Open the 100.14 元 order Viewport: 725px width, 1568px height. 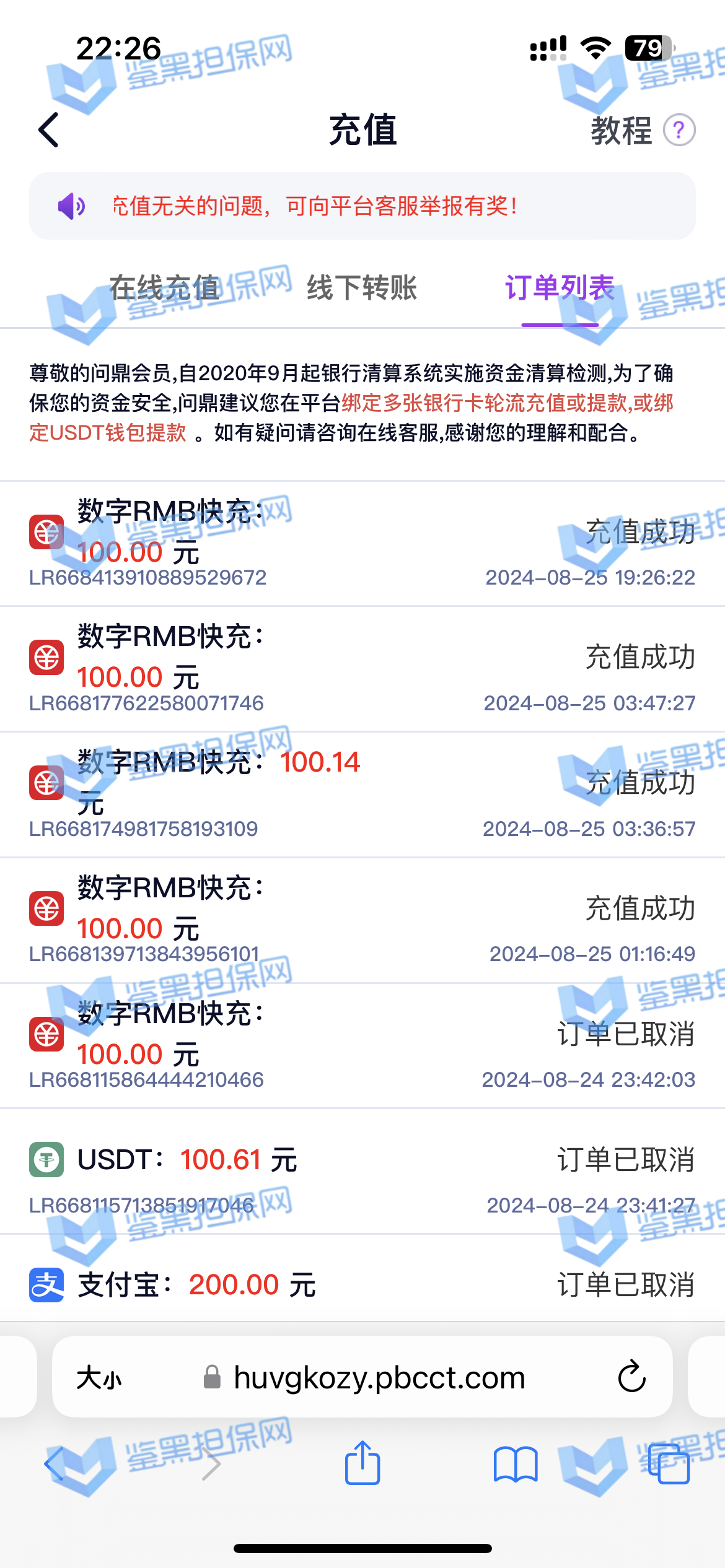coord(362,796)
